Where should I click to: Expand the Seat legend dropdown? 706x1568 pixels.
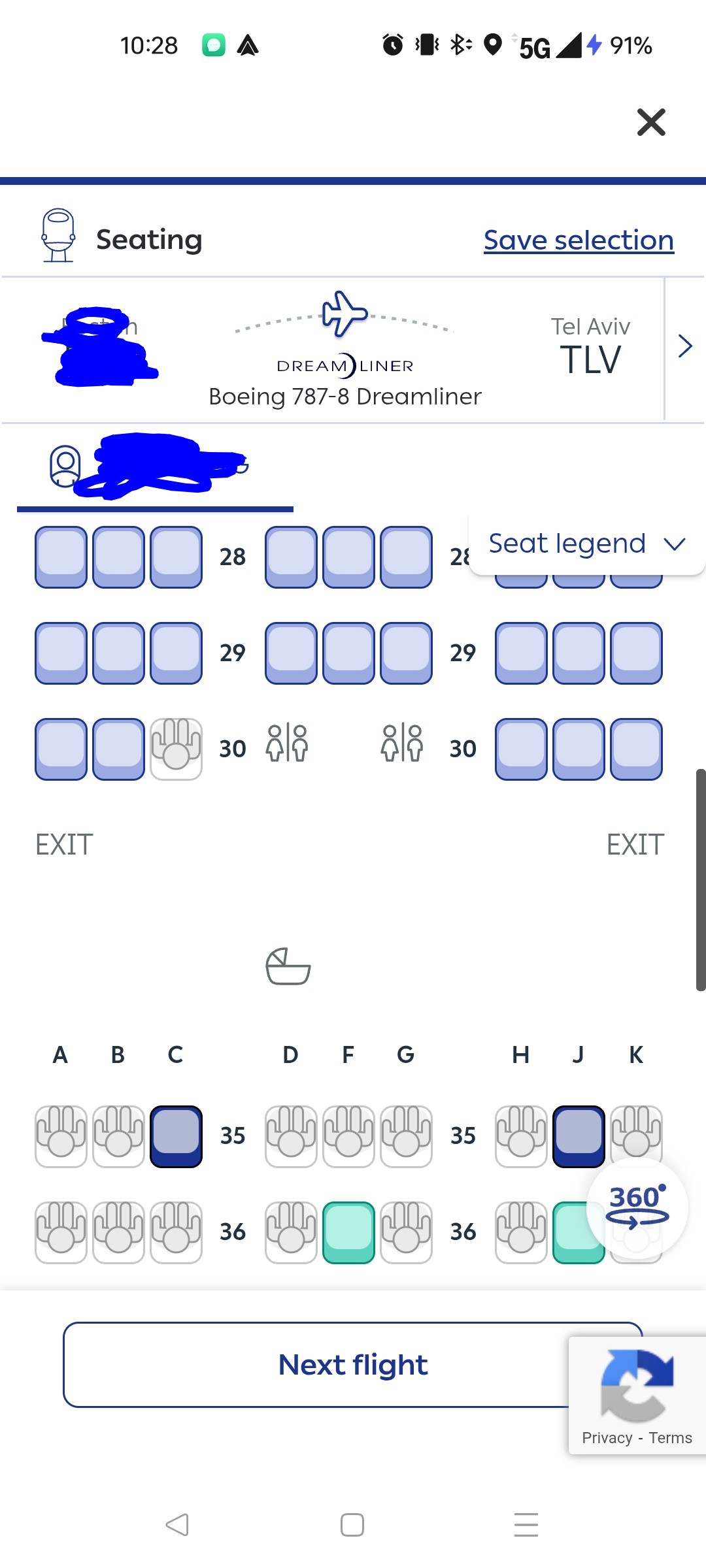coord(586,544)
